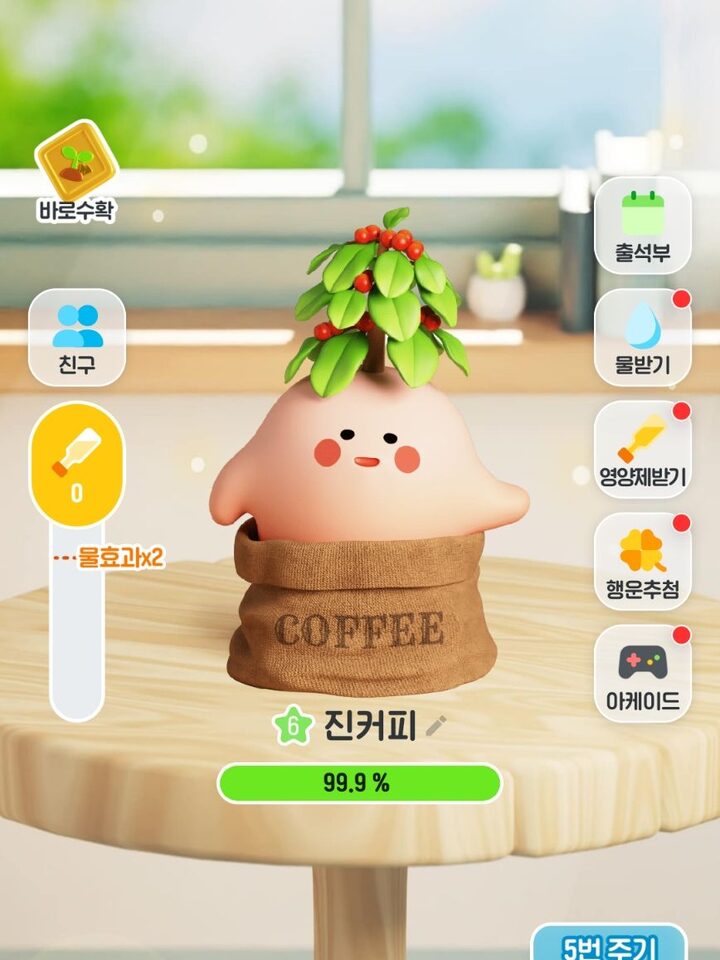Open the 행운추첨 lucky draw
Image resolution: width=720 pixels, height=960 pixels.
point(642,561)
